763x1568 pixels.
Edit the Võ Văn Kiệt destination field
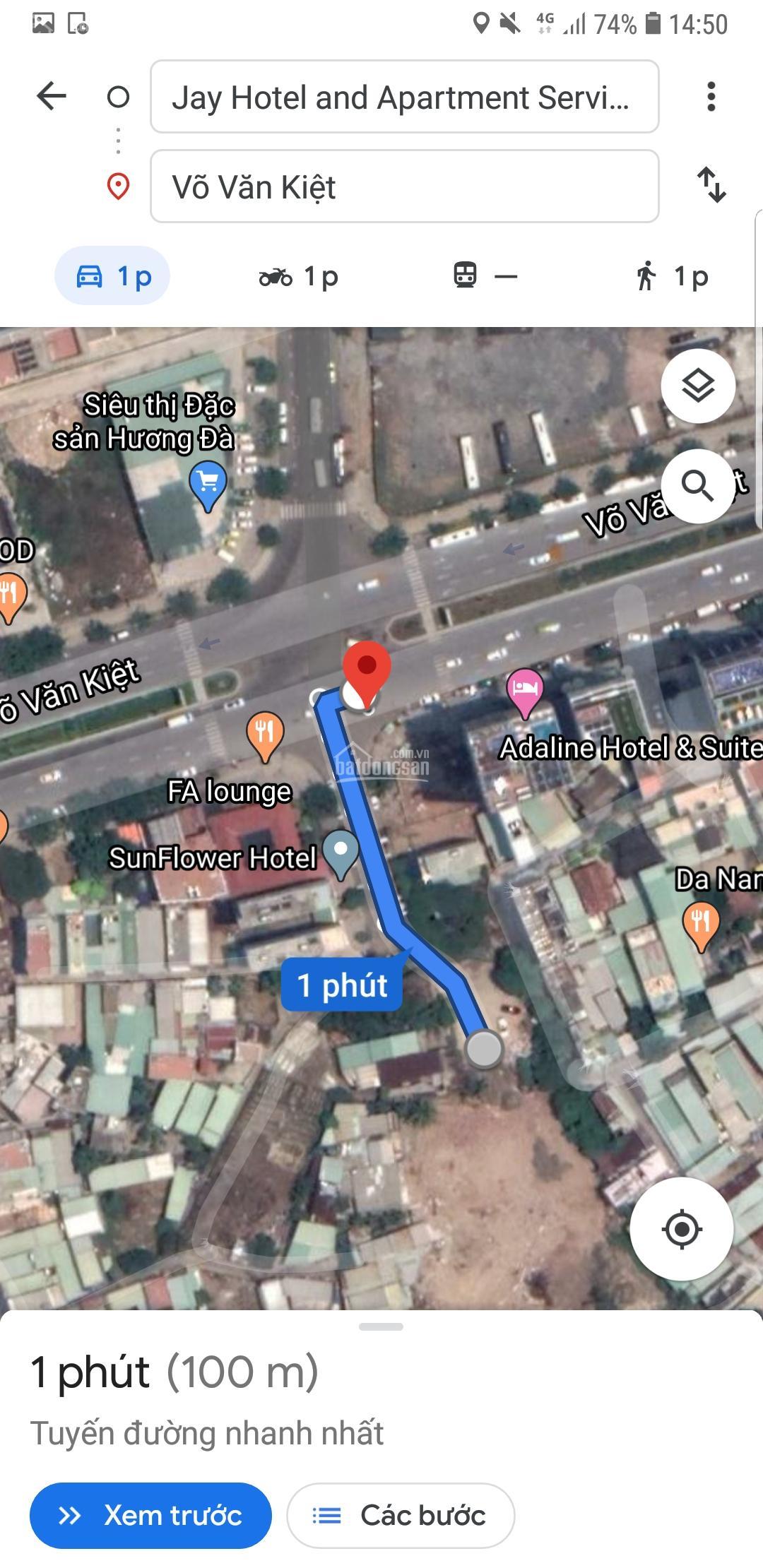(404, 186)
